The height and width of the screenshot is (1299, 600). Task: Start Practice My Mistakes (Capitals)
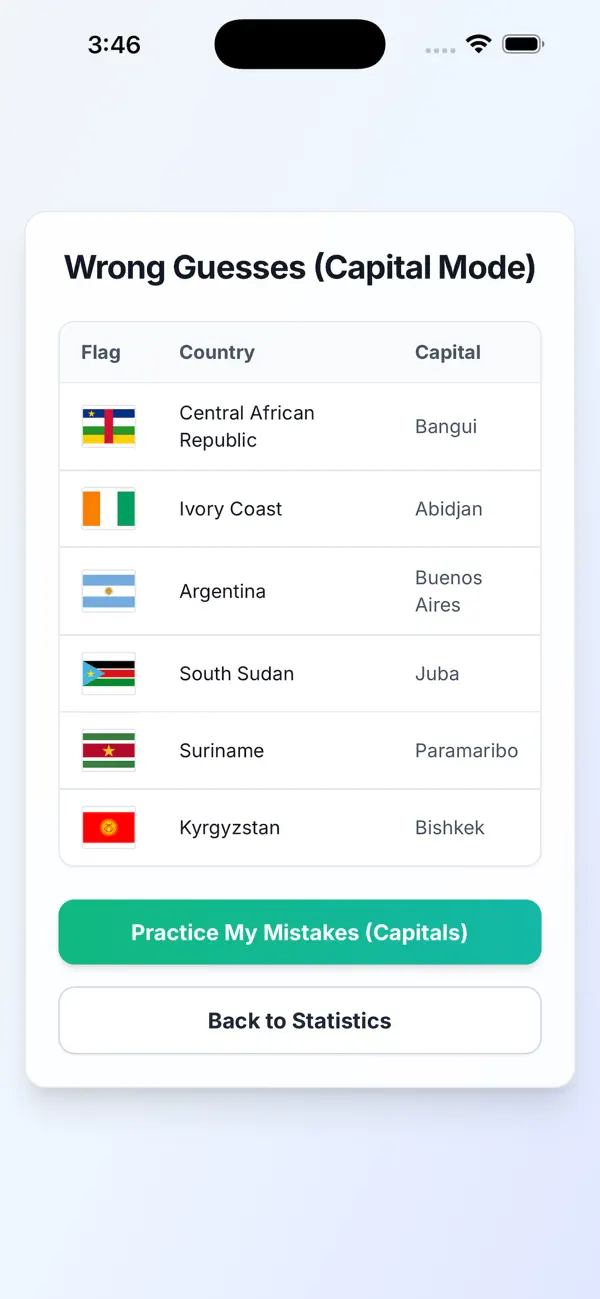pyautogui.click(x=300, y=932)
